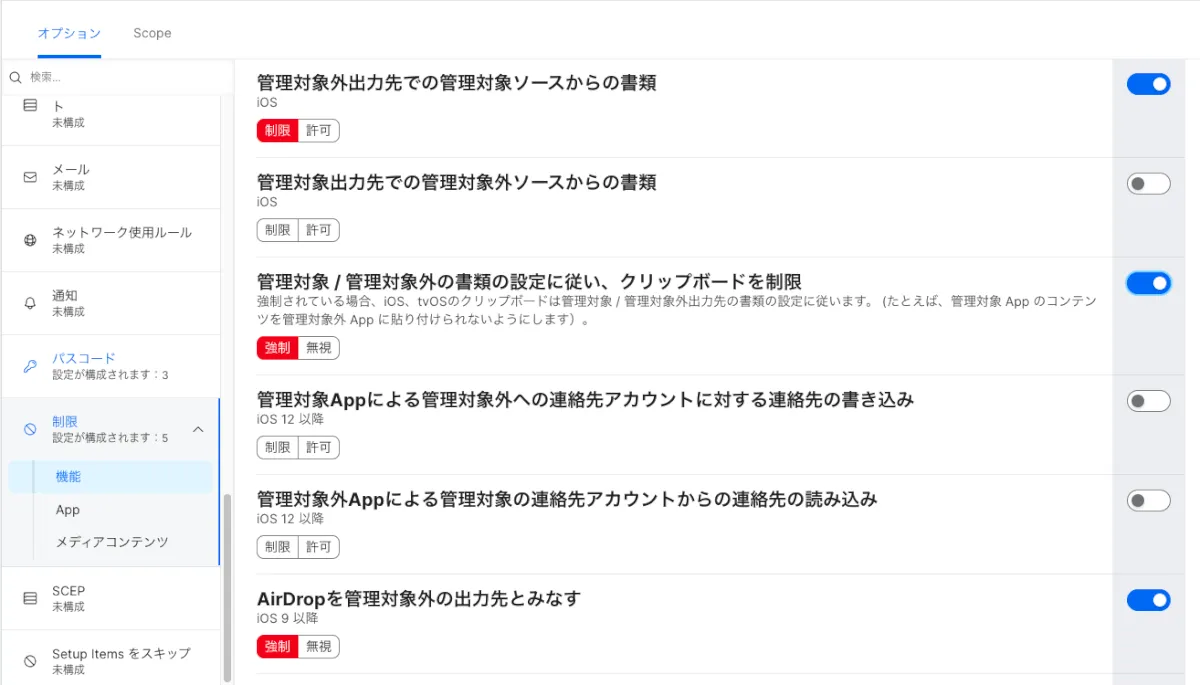
Task: Enable 連絡先の書き込み restriction toggle
Action: click(1148, 401)
